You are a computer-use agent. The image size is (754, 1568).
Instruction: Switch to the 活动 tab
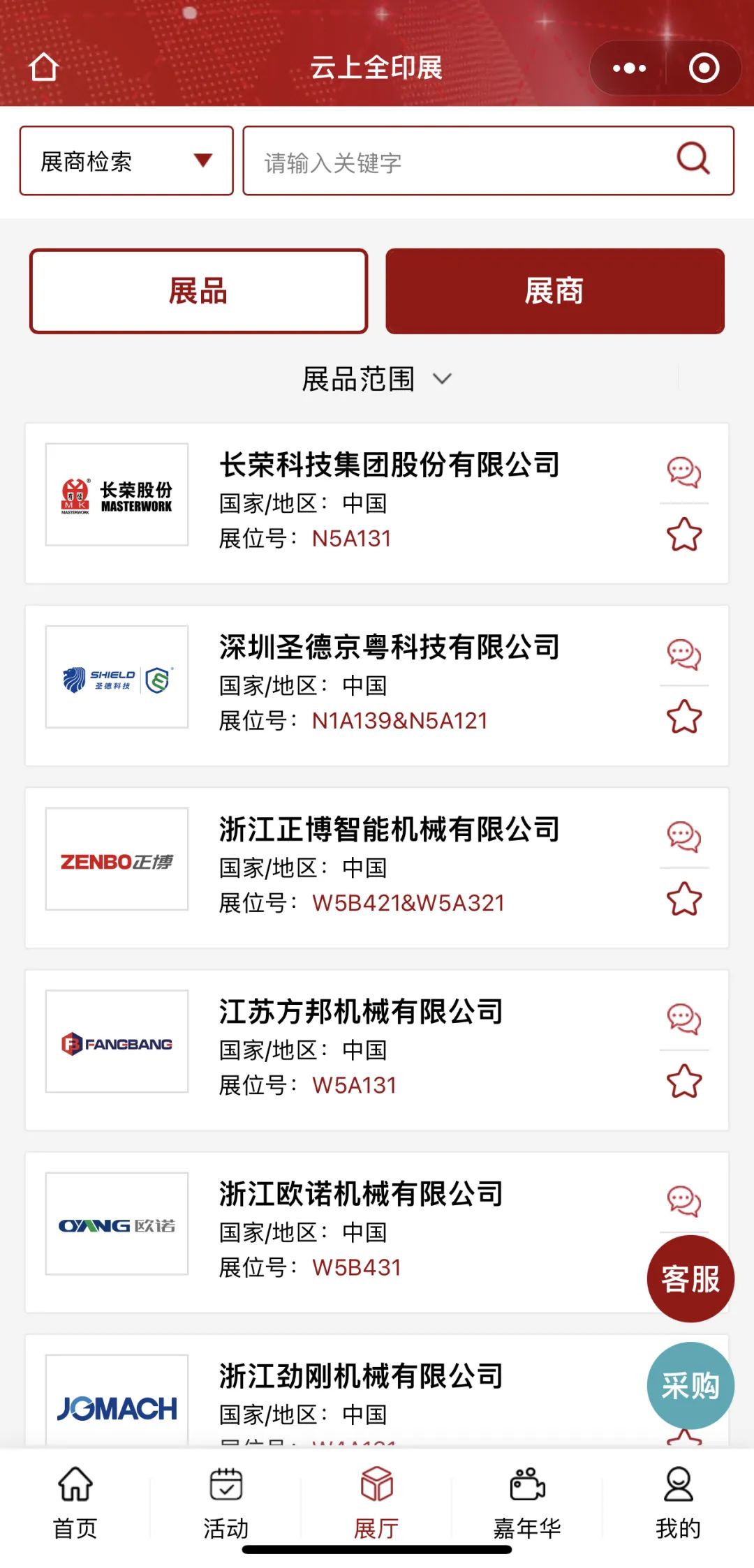226,1500
